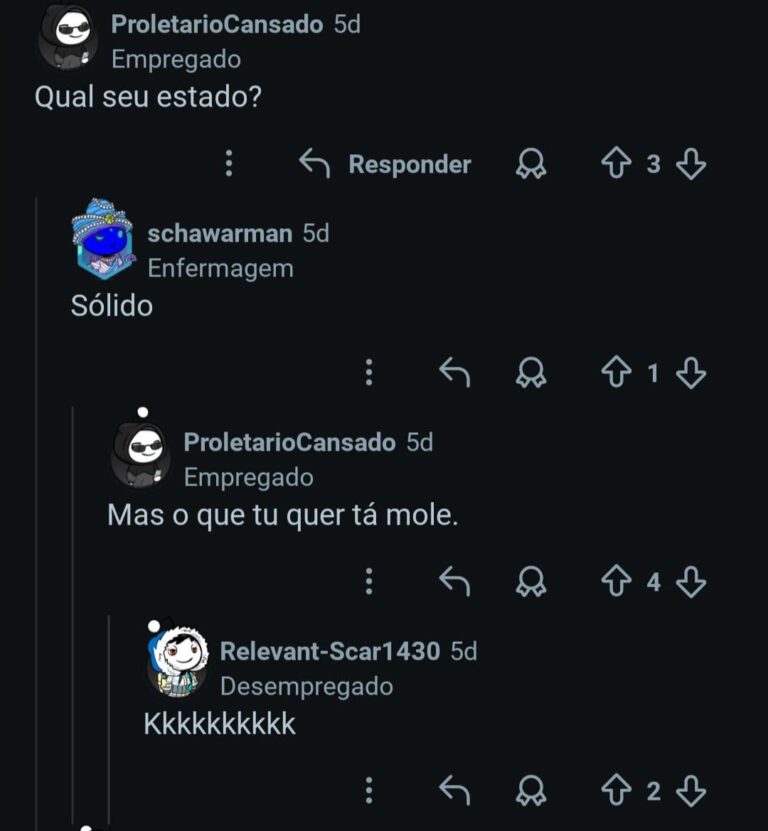Reply to the "Qual seu estado?" comment
768x831 pixels.
[385, 164]
